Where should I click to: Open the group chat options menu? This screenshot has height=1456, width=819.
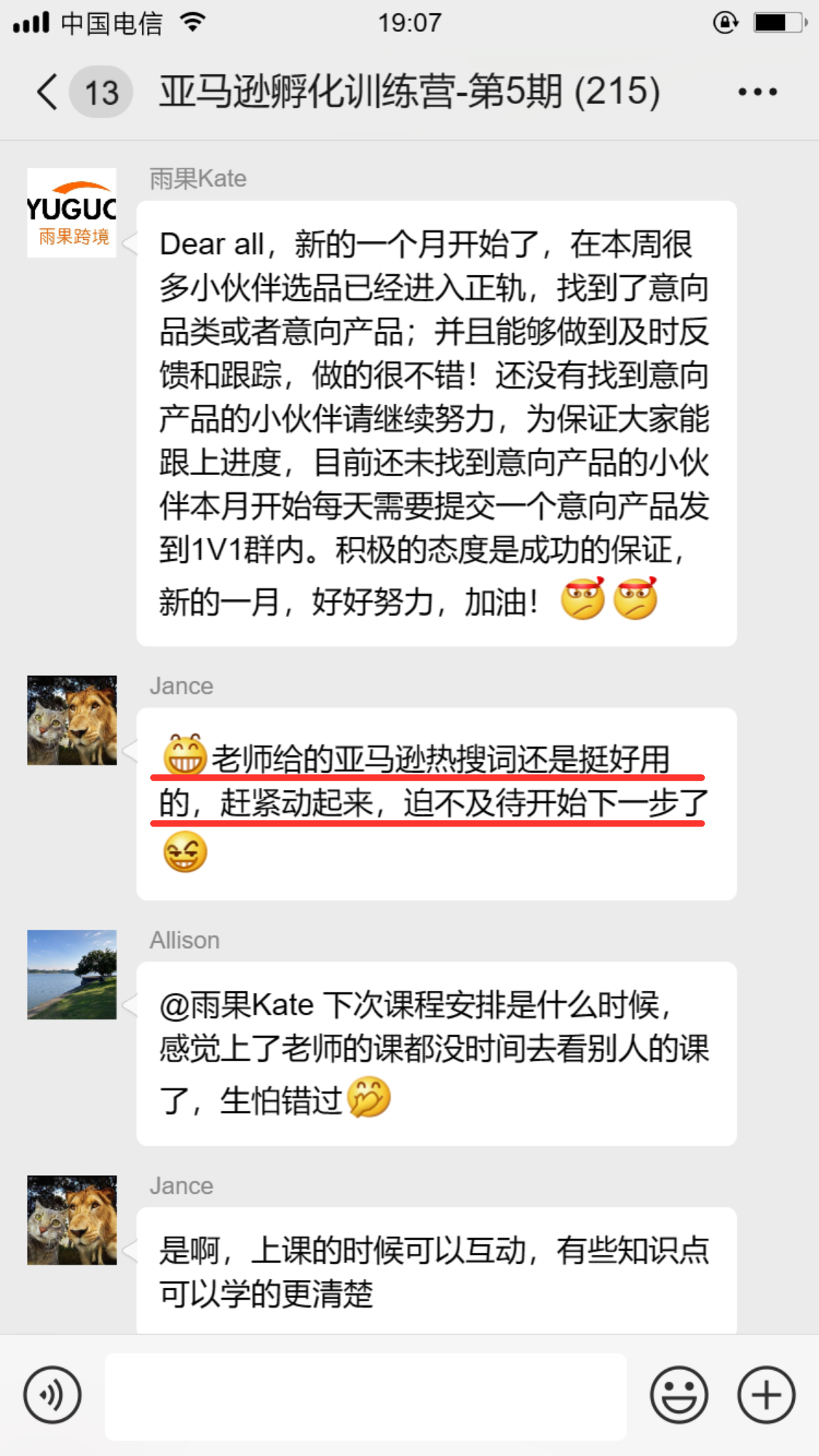point(757,92)
